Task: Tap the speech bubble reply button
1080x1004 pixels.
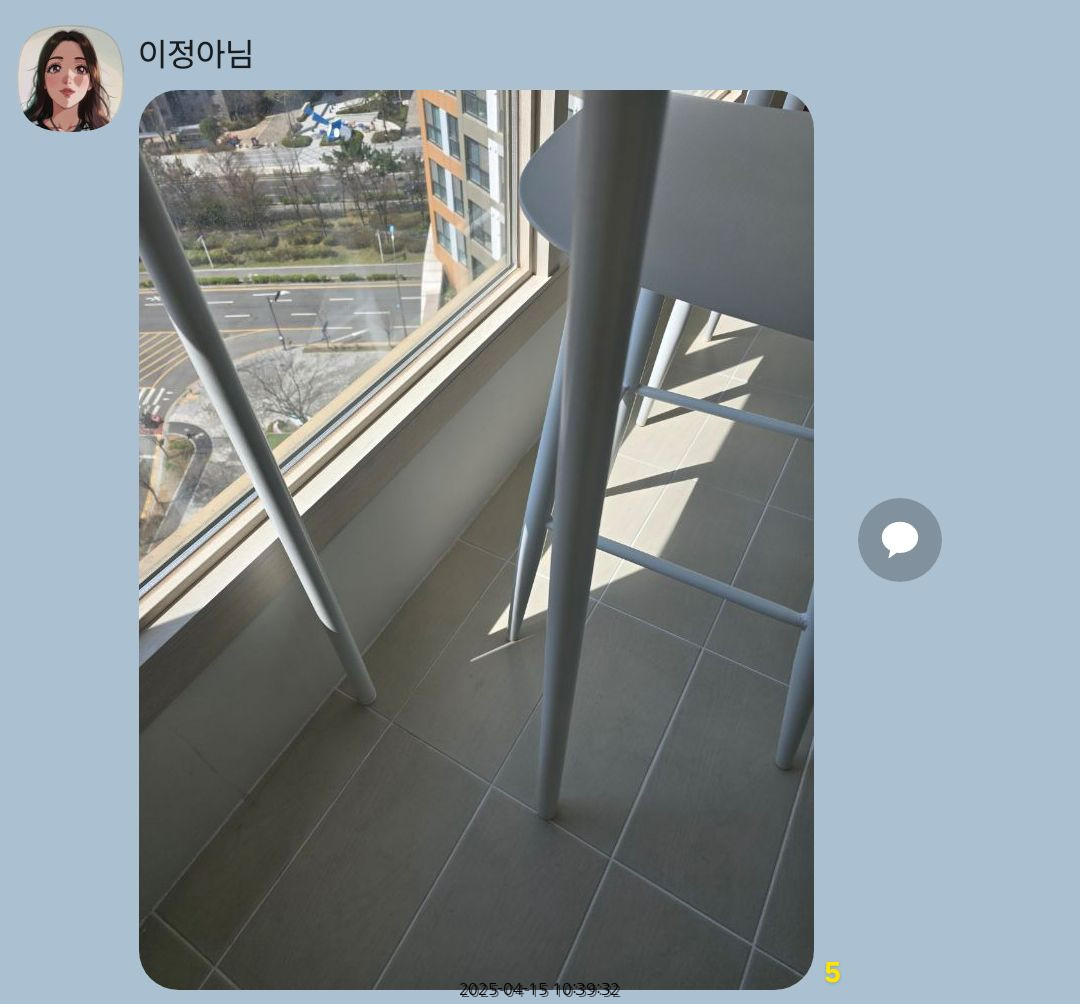Action: coord(899,540)
